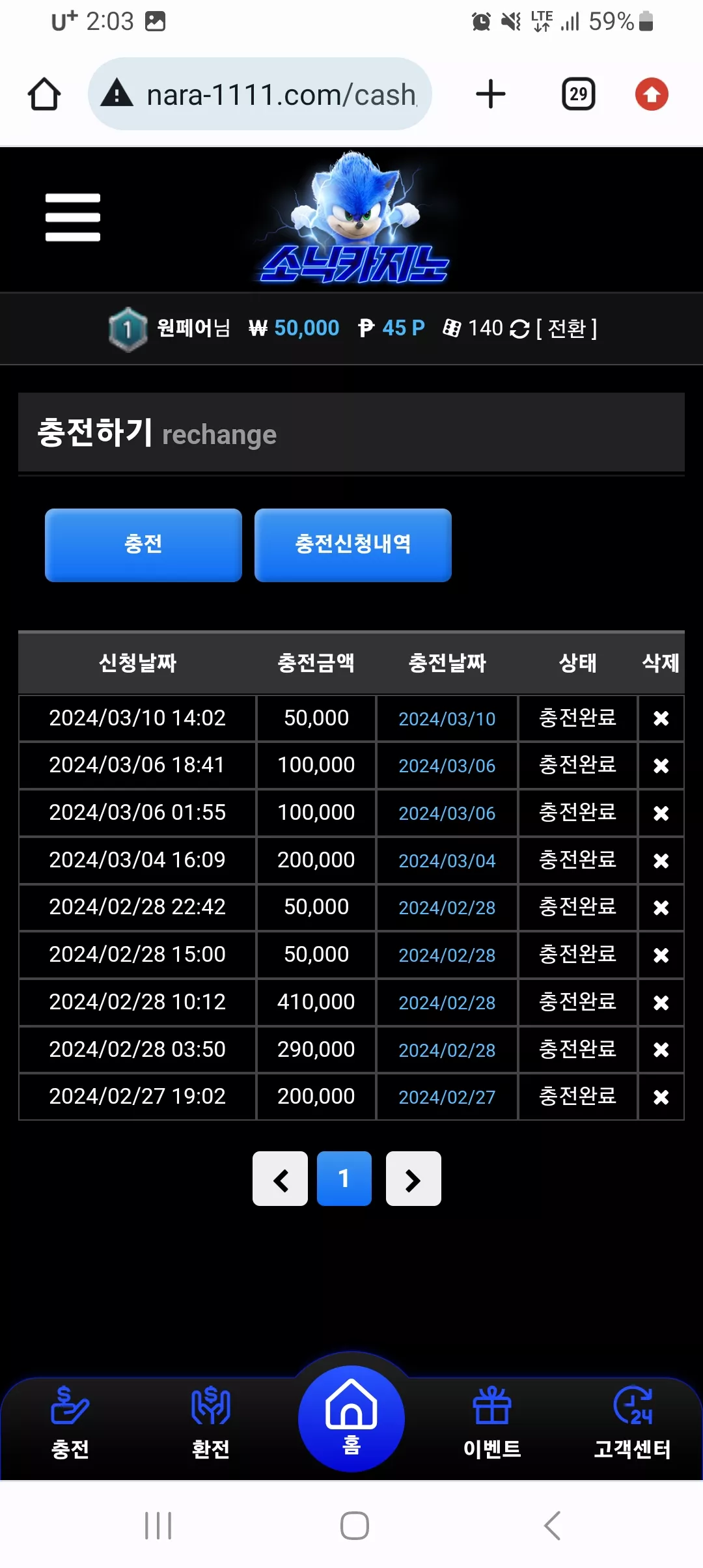Screen dimensions: 703x1568
Task: Select page 1 in pagination
Action: click(x=344, y=1179)
